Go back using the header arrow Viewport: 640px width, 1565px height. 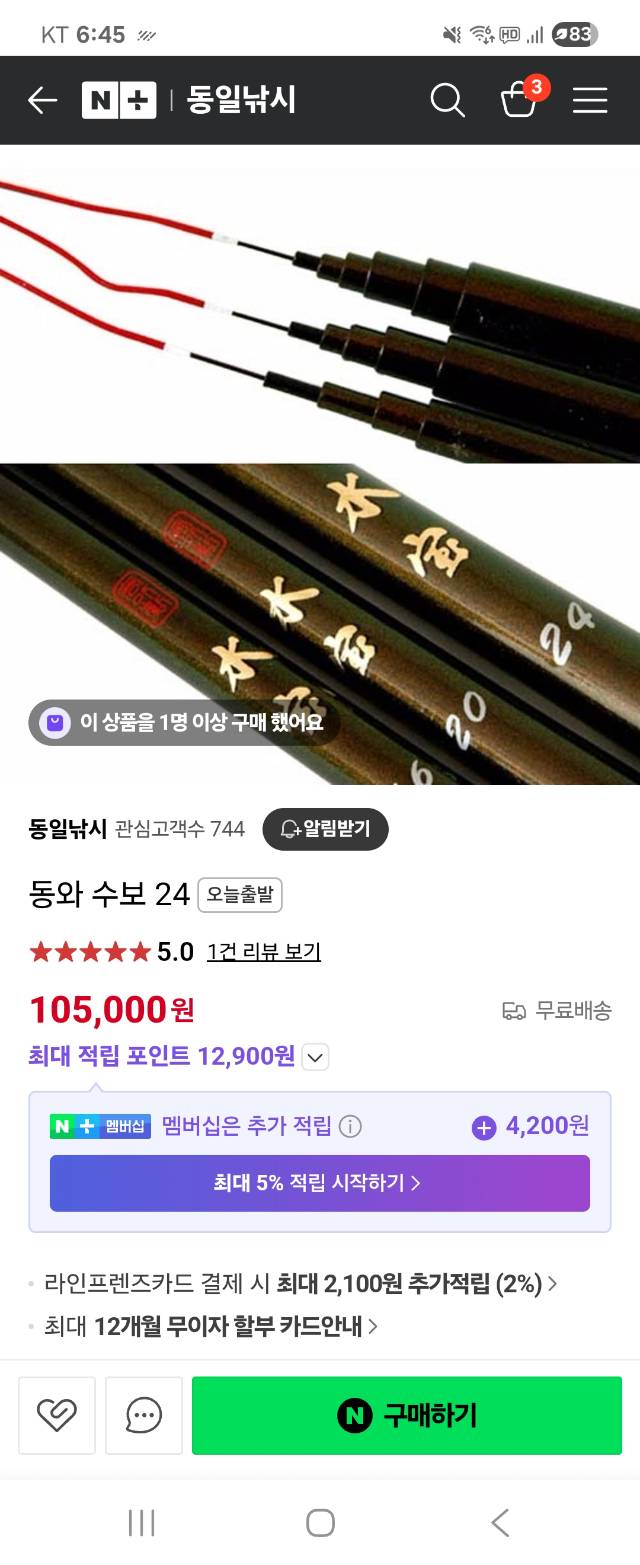pos(42,100)
